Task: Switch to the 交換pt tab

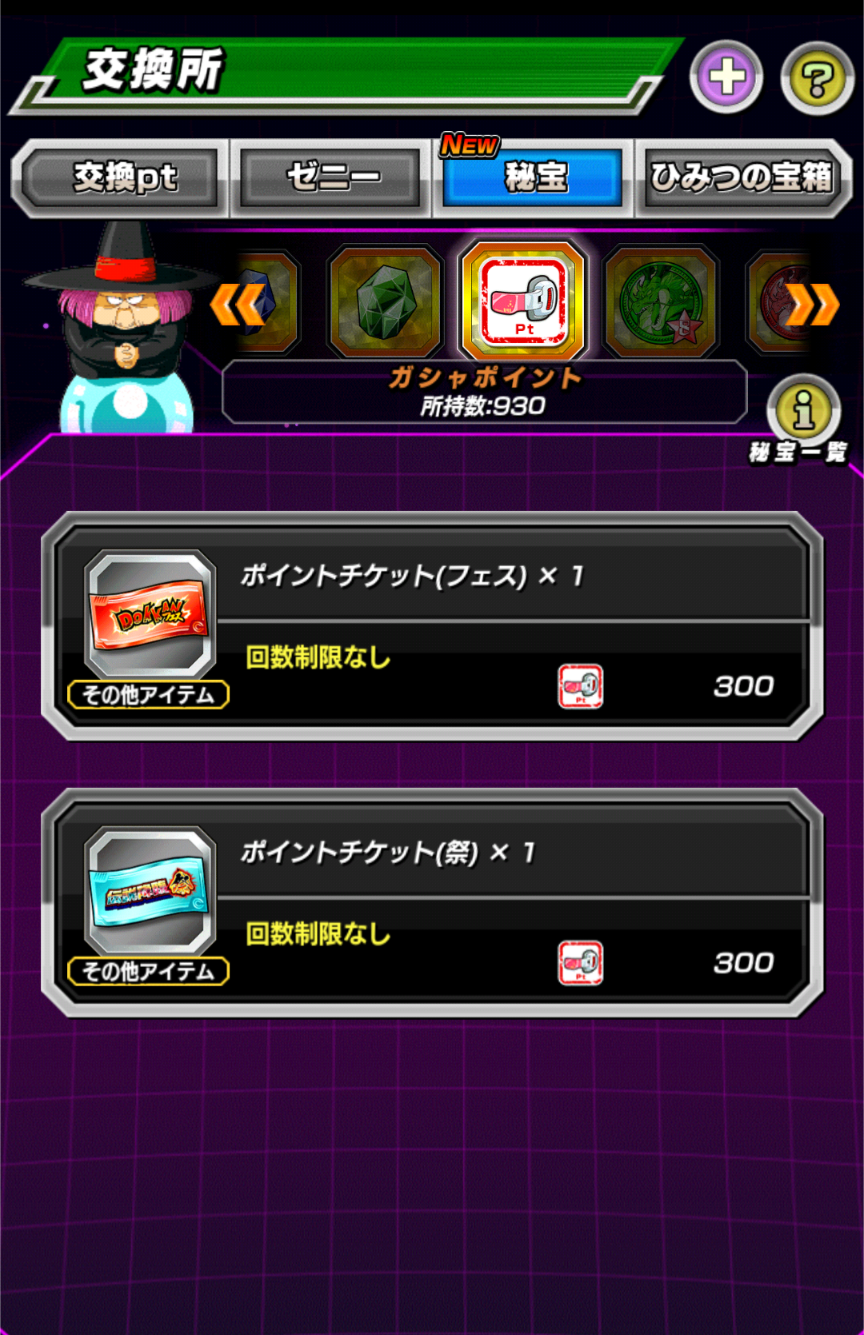Action: [x=125, y=178]
